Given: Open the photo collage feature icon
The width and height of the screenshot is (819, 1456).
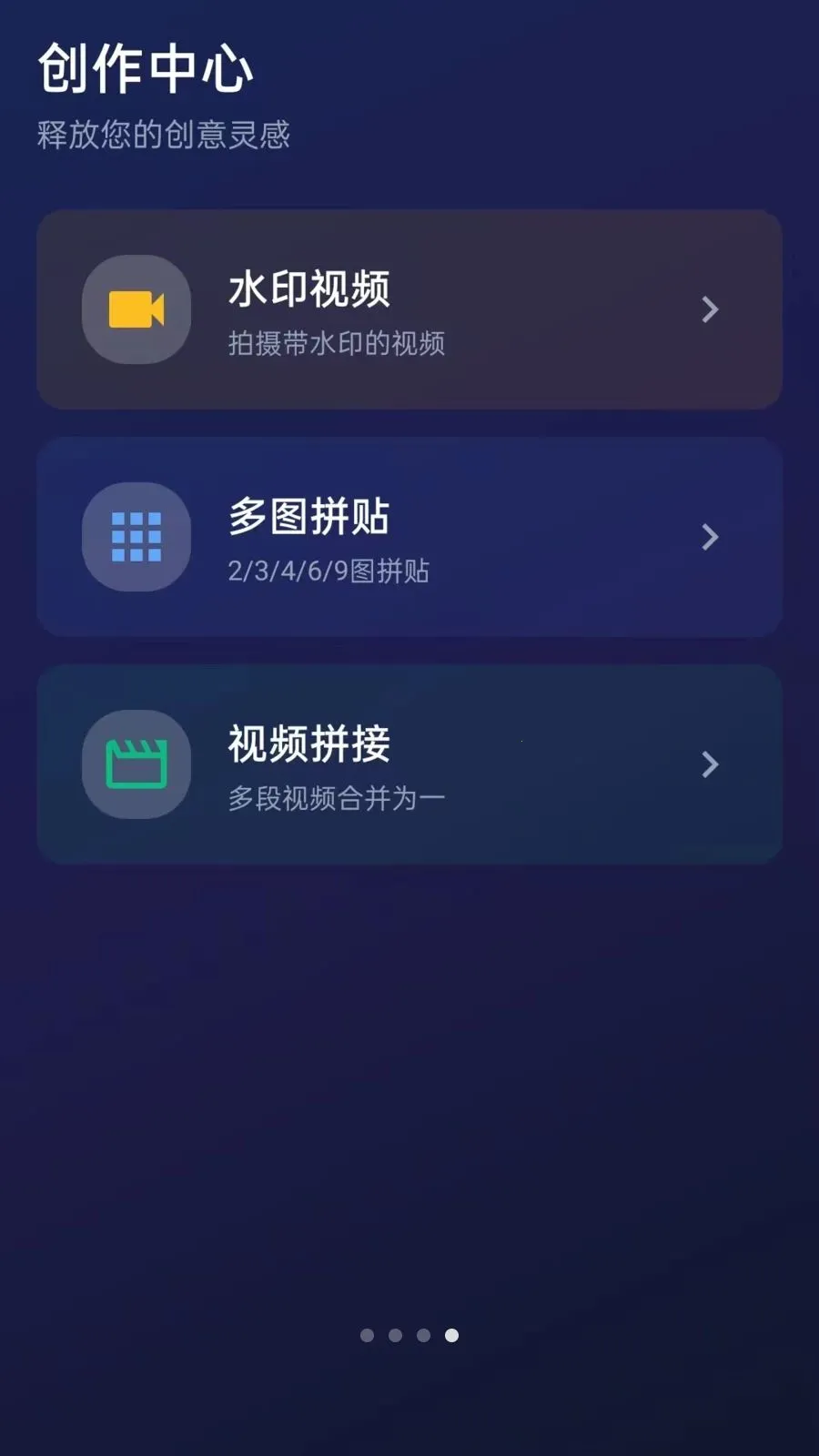Looking at the screenshot, I should pos(136,538).
